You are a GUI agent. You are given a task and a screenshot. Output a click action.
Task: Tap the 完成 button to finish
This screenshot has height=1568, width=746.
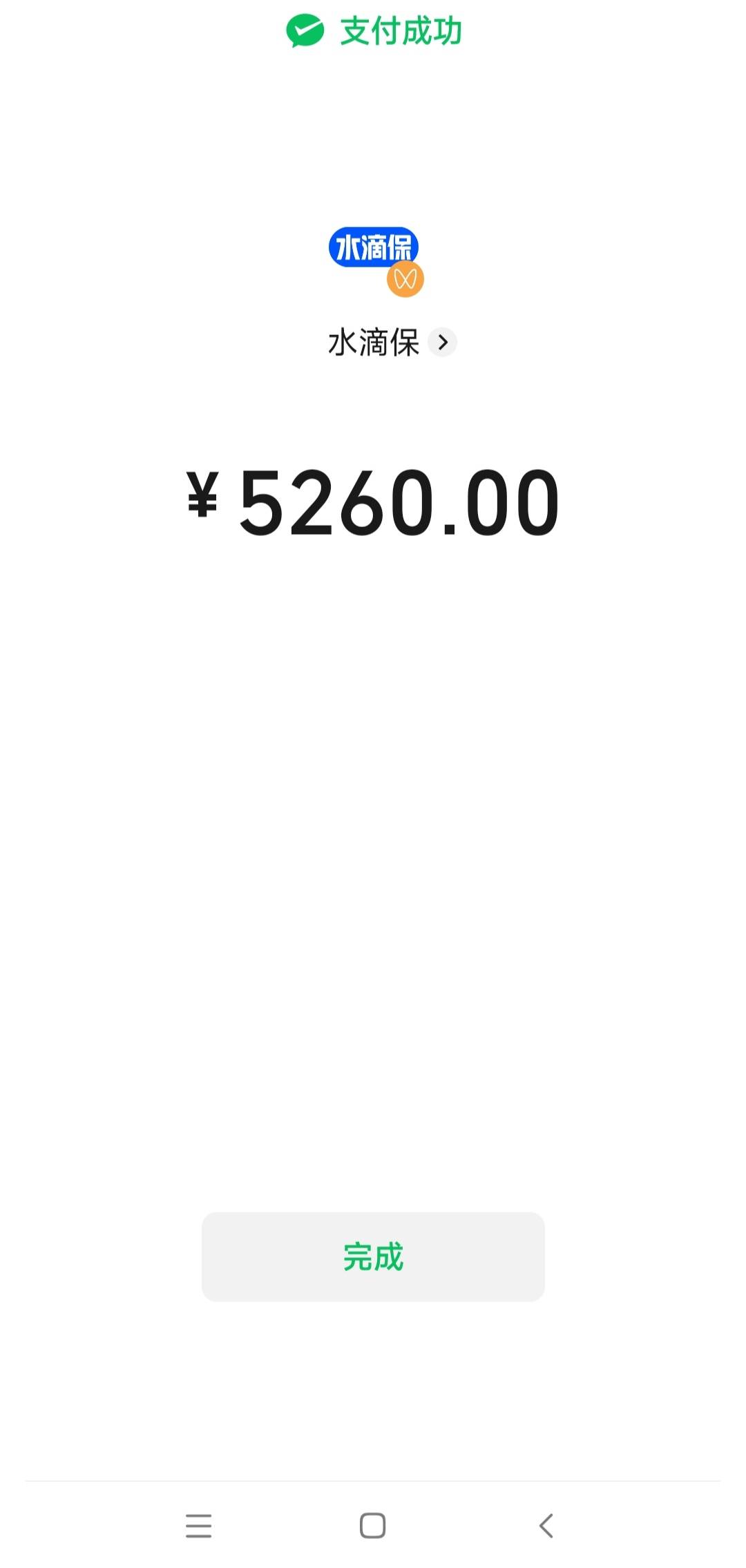point(373,1256)
